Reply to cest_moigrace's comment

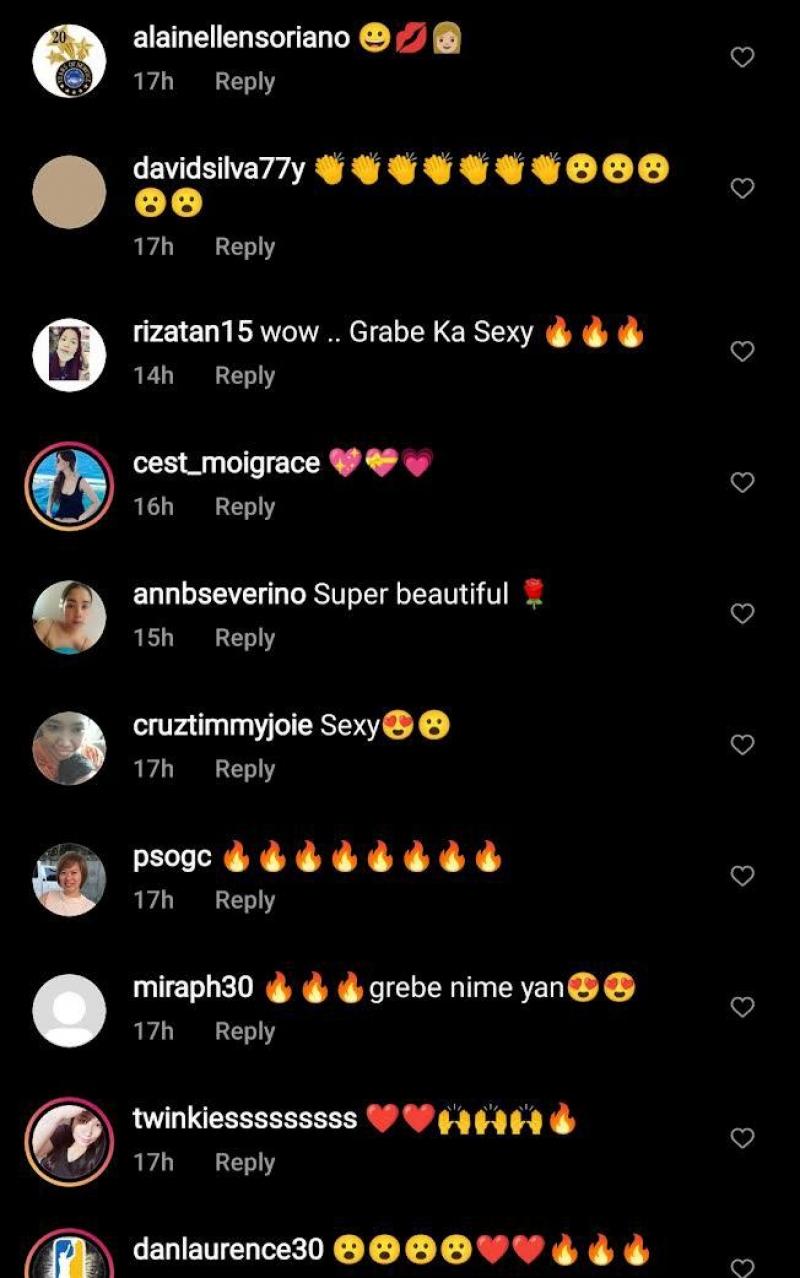pos(244,507)
